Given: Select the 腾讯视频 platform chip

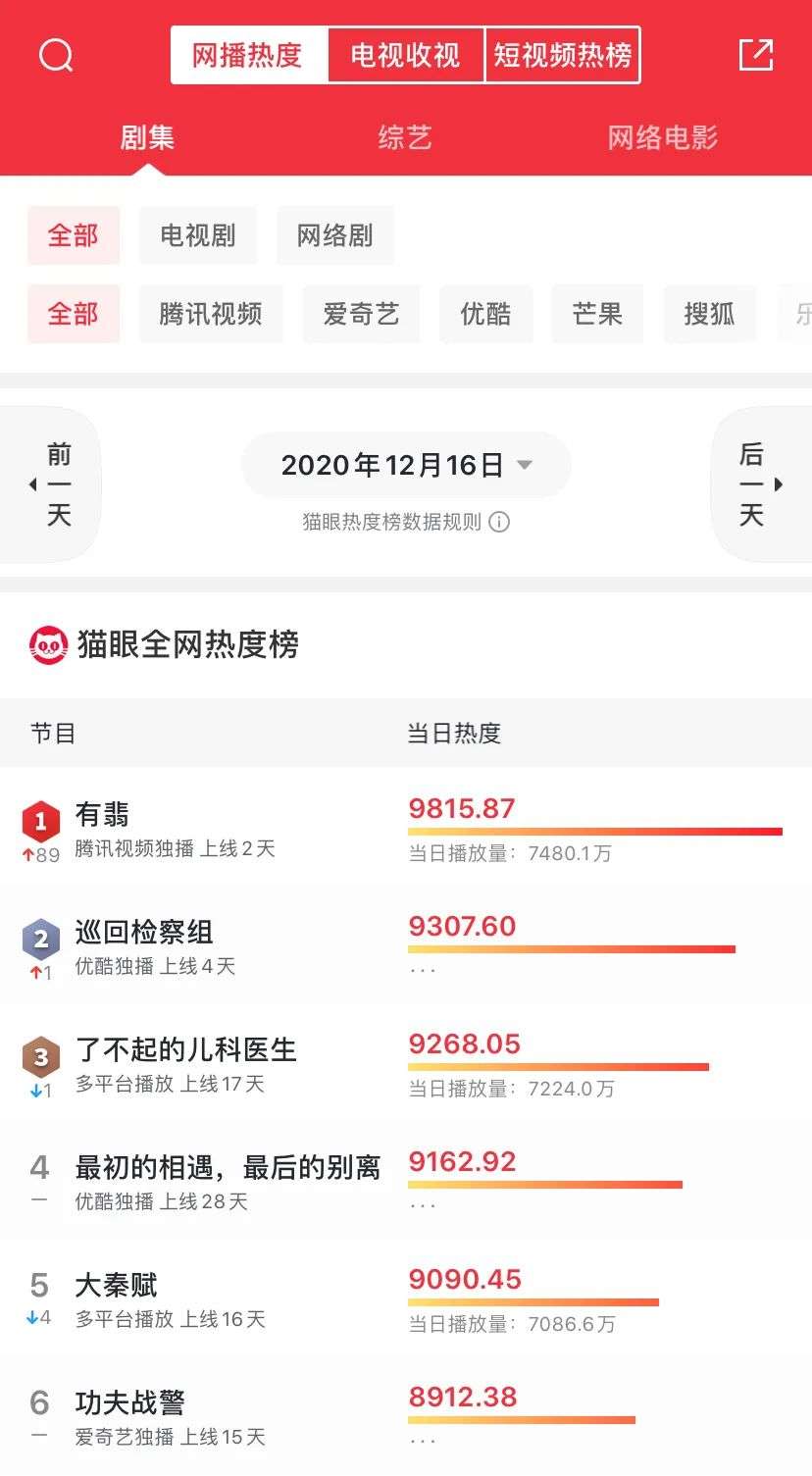Looking at the screenshot, I should (x=211, y=314).
